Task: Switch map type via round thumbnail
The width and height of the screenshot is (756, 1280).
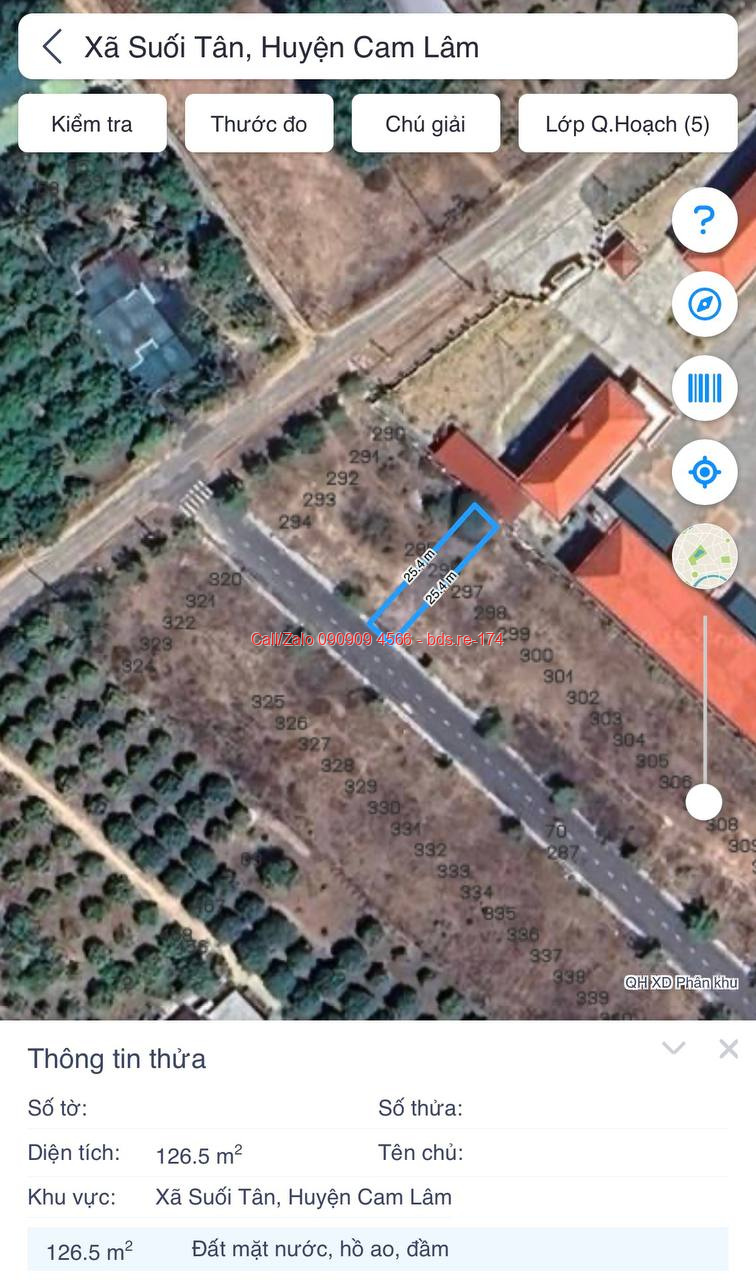Action: click(x=705, y=556)
